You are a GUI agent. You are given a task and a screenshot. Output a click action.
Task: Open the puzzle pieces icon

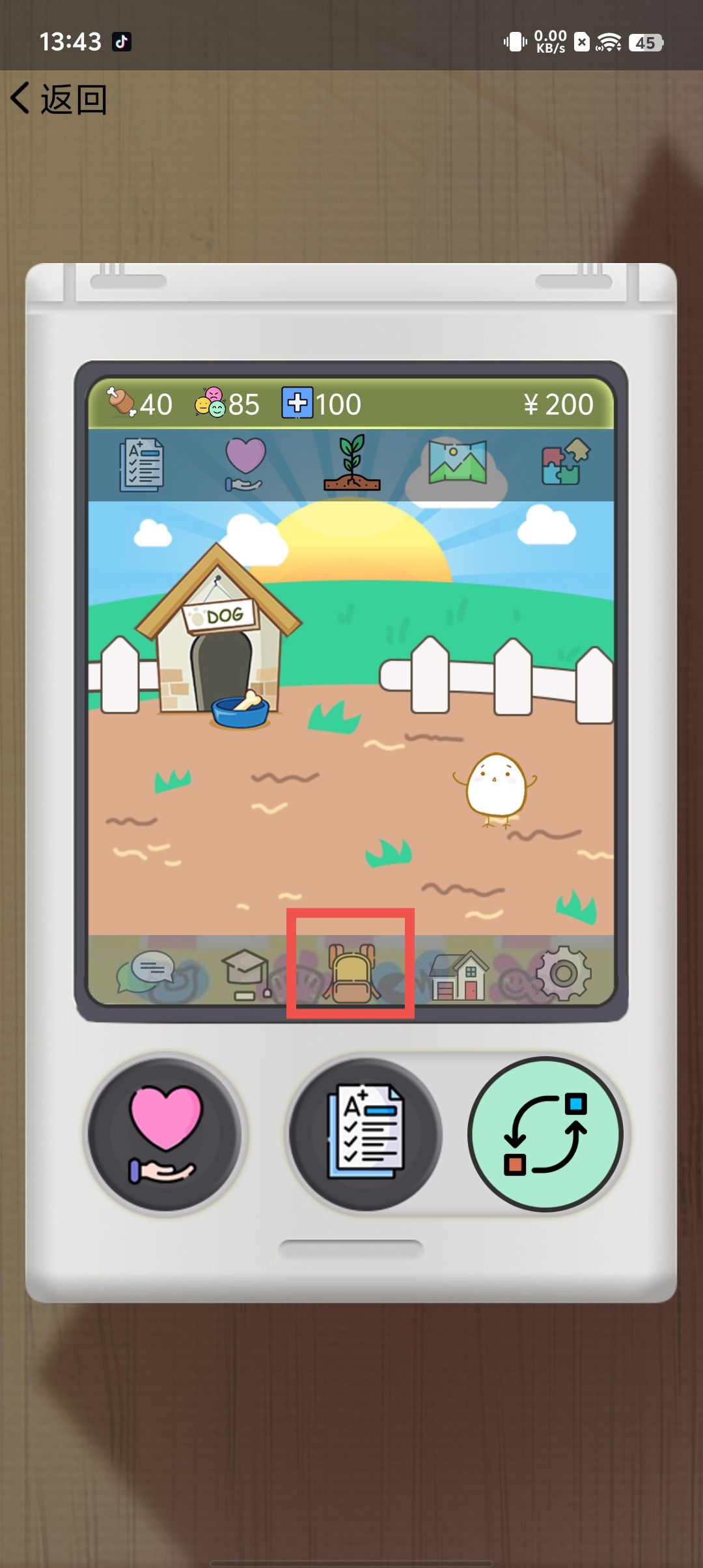[x=564, y=462]
